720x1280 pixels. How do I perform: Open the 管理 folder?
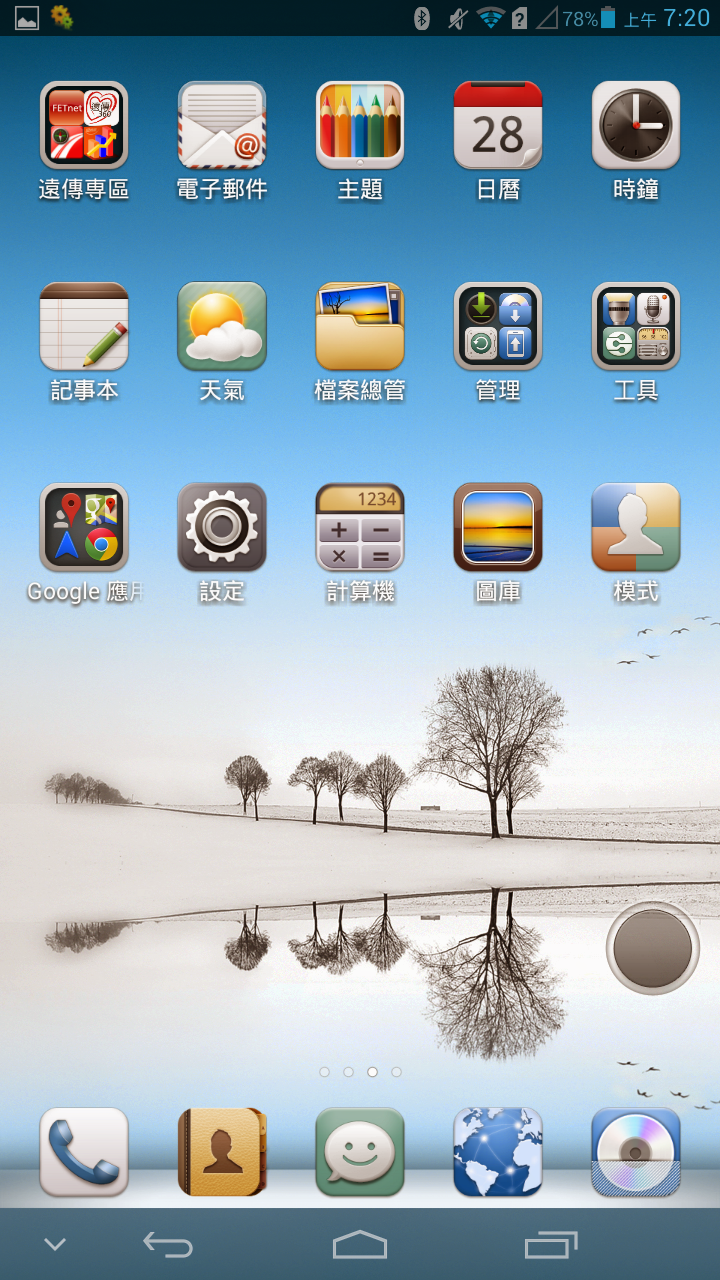(x=498, y=327)
